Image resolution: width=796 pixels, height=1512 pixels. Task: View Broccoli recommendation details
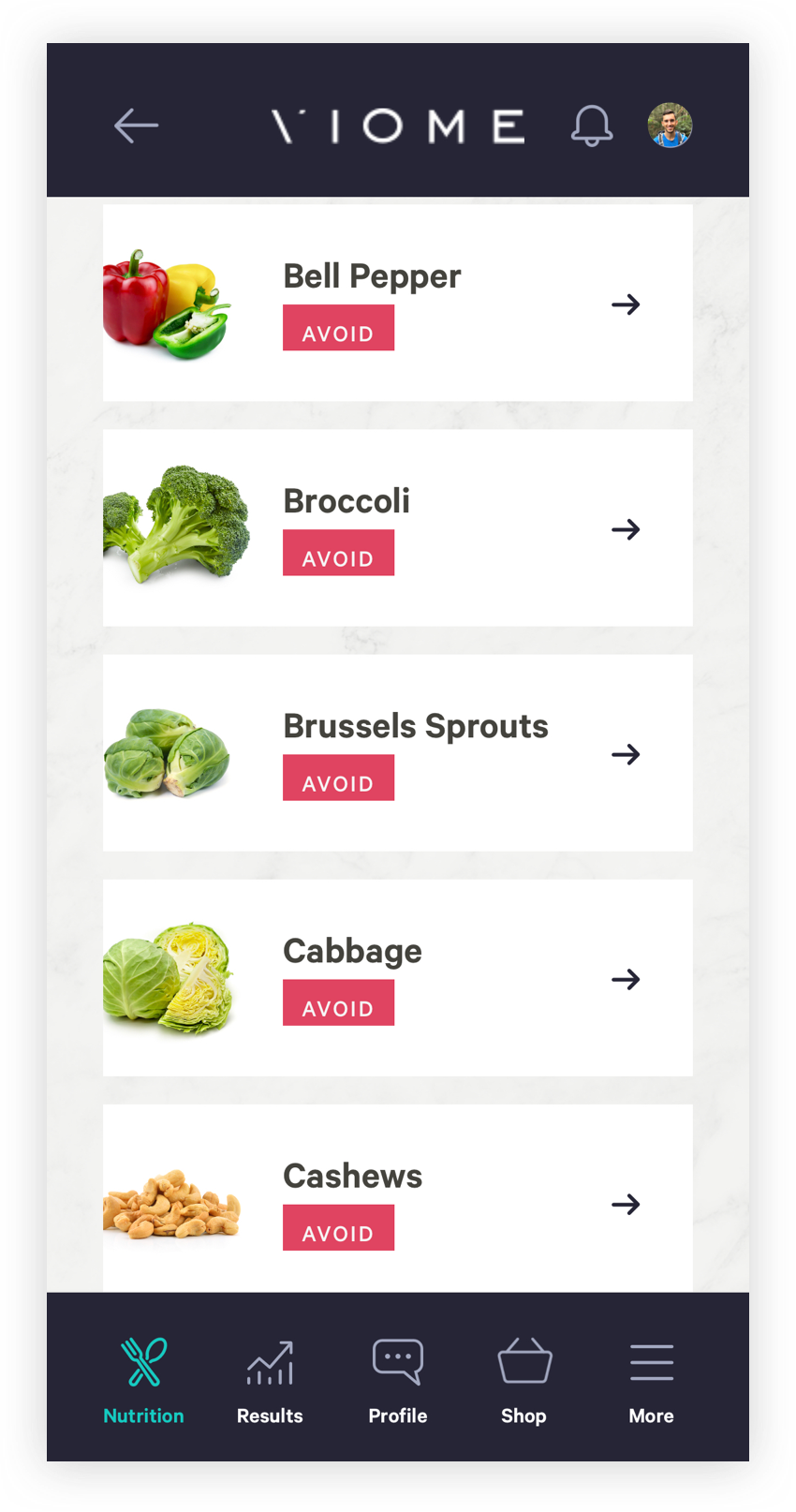pos(397,527)
